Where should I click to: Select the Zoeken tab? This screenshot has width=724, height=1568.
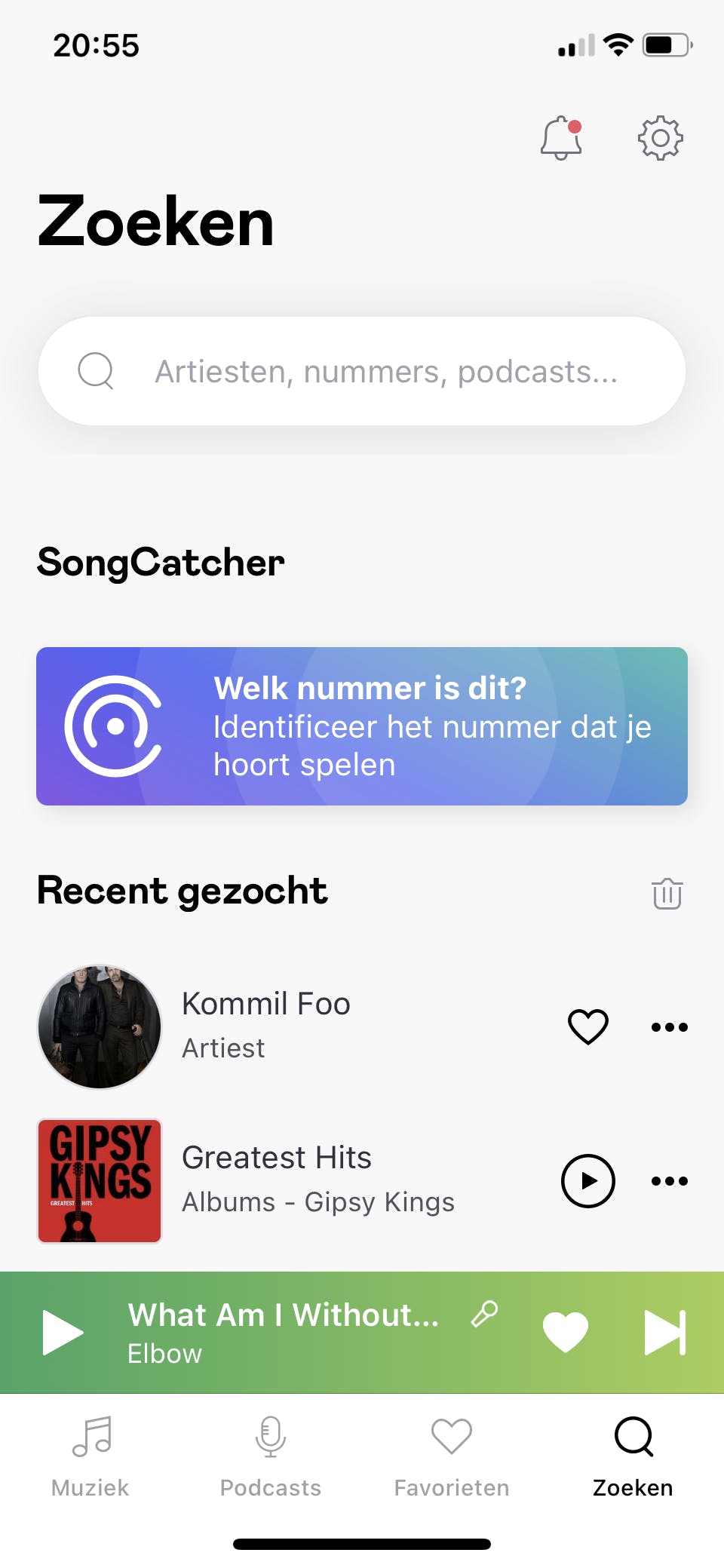(633, 1456)
